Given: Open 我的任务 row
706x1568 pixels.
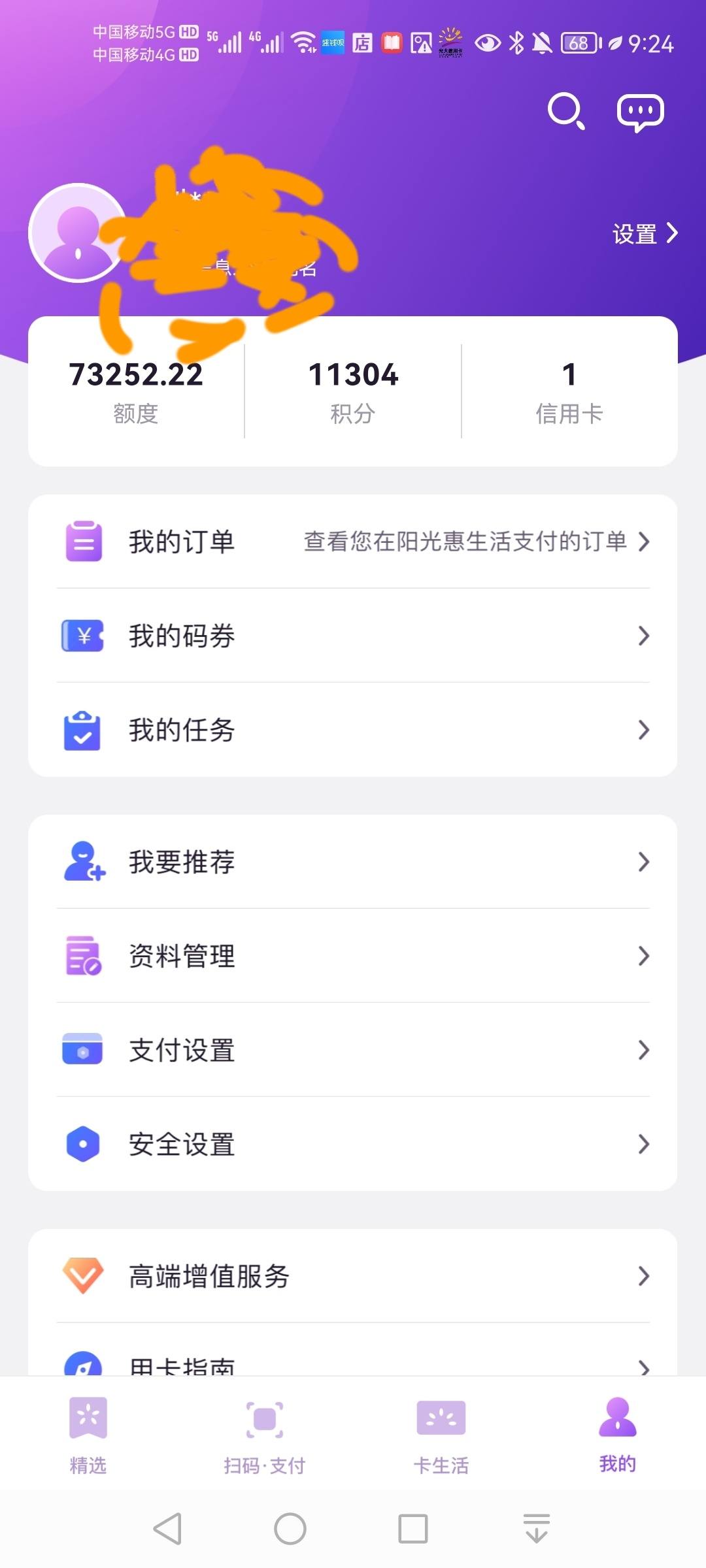Looking at the screenshot, I should [x=353, y=730].
